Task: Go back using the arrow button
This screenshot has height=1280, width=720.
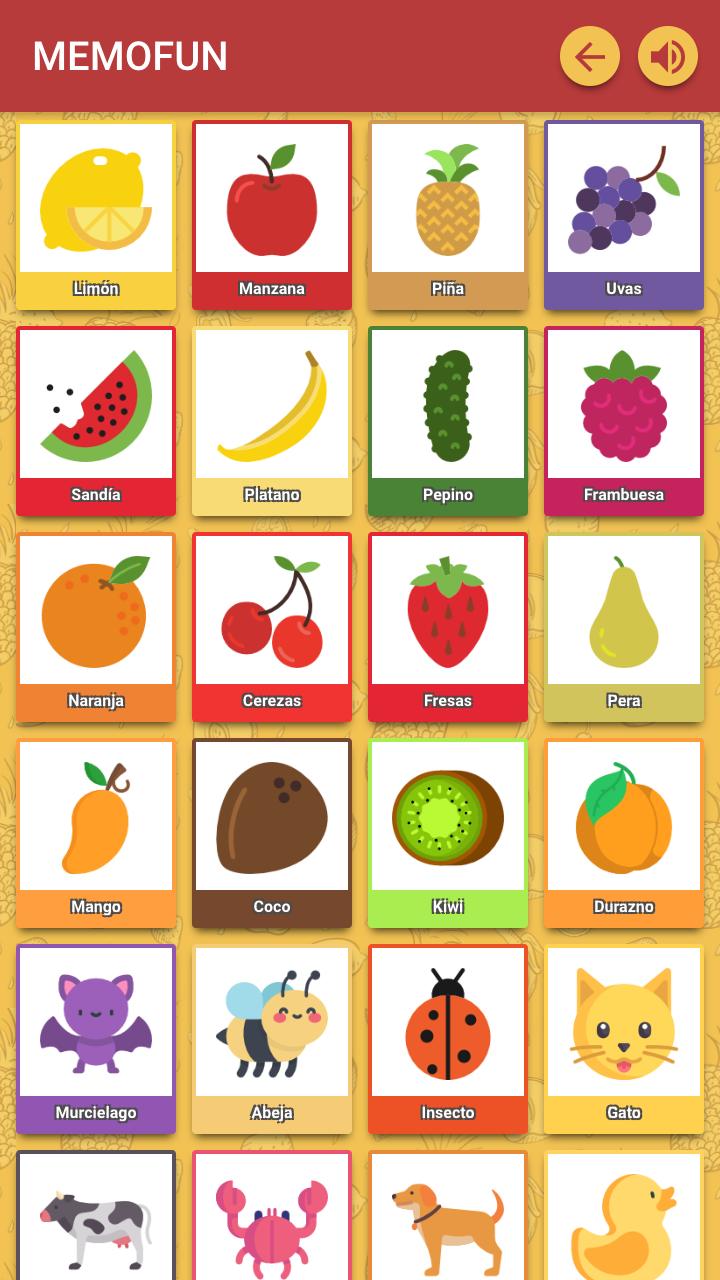Action: tap(590, 56)
